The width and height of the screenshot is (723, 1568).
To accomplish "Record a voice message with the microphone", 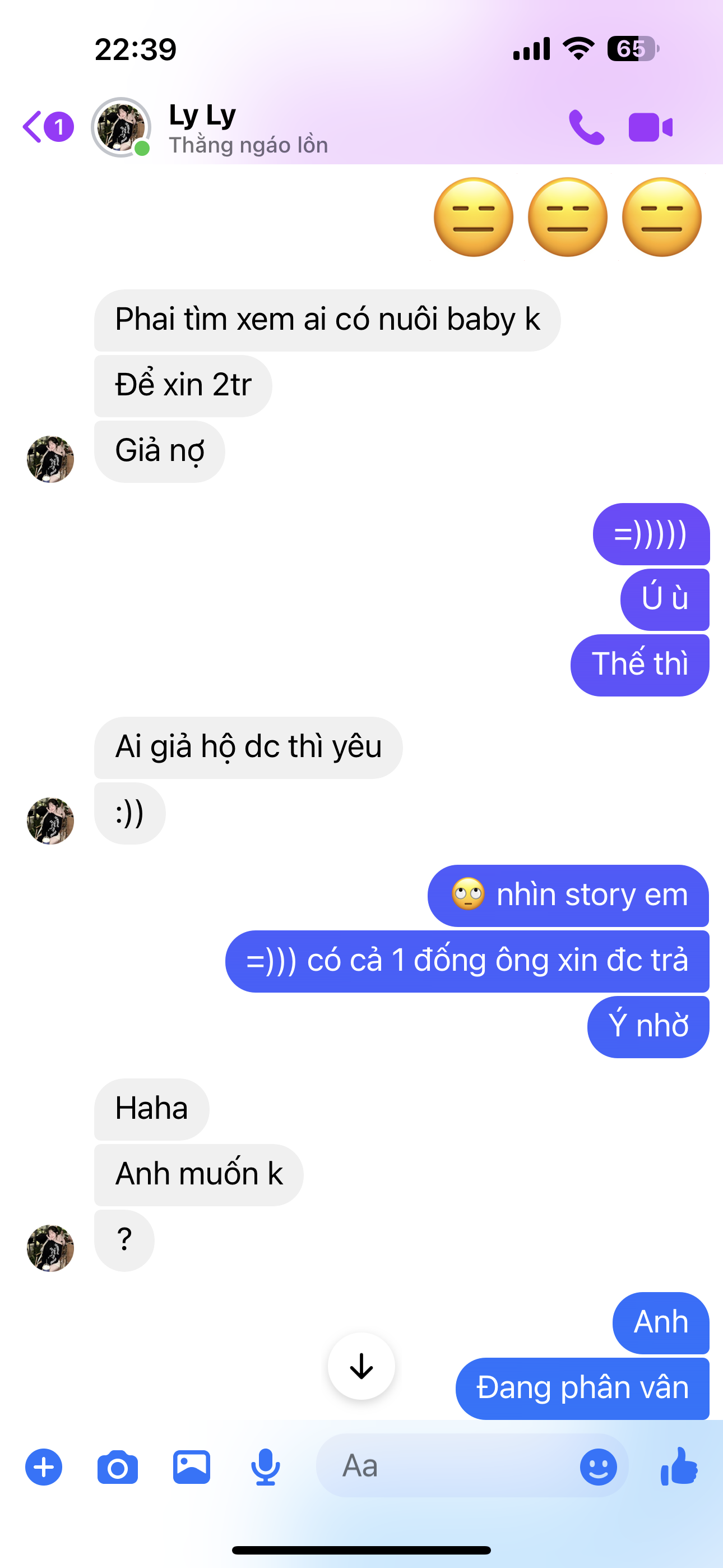I will [265, 1467].
